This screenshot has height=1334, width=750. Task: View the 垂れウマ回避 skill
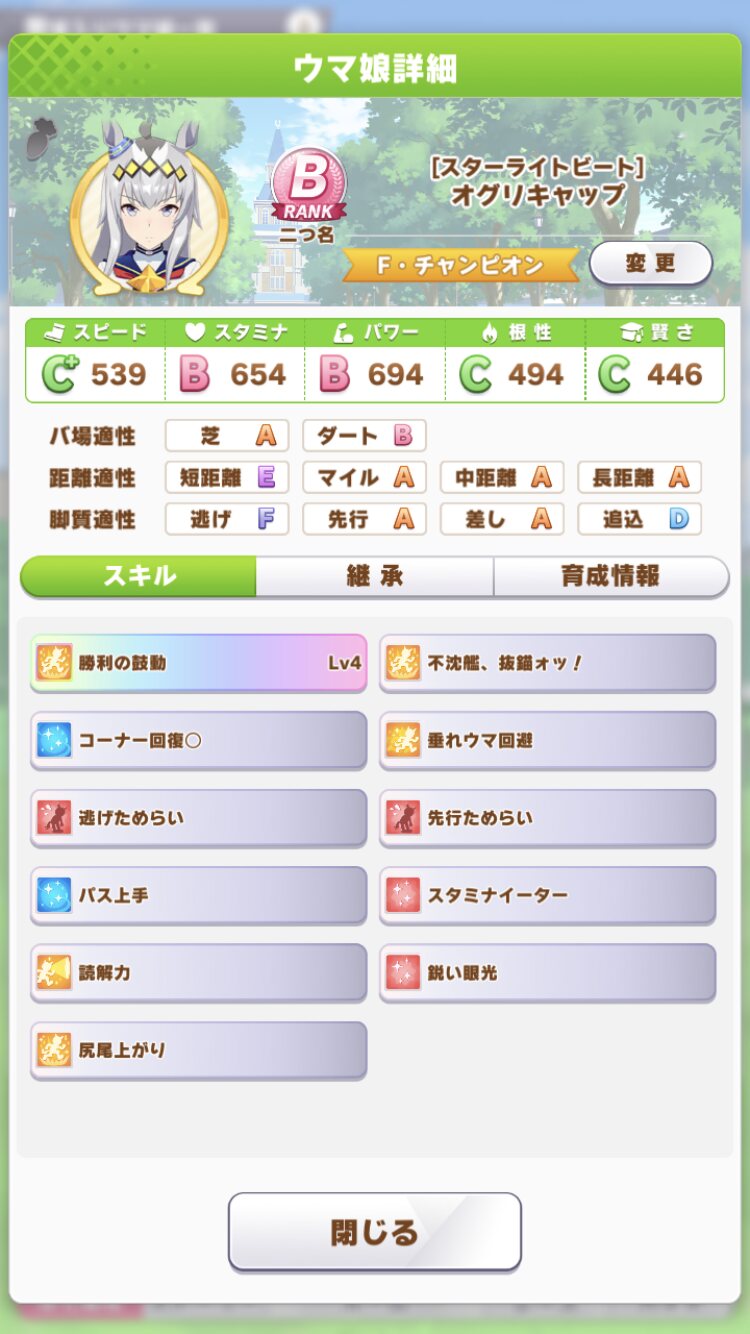point(547,740)
